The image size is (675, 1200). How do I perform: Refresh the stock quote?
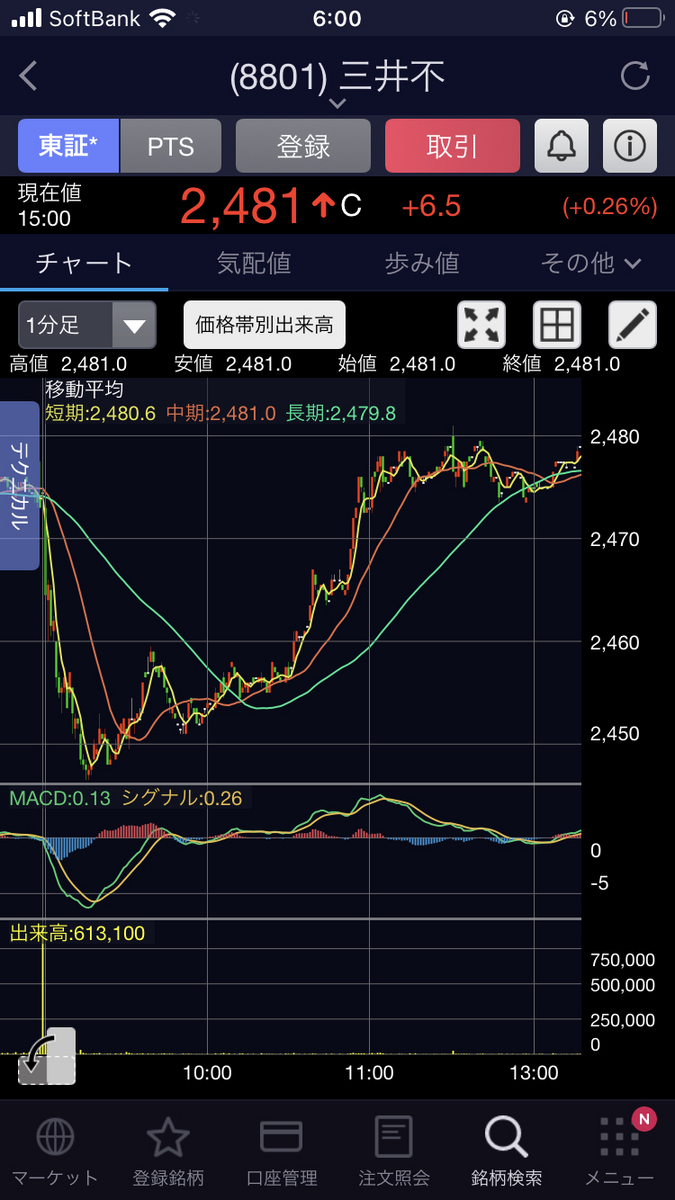point(634,76)
